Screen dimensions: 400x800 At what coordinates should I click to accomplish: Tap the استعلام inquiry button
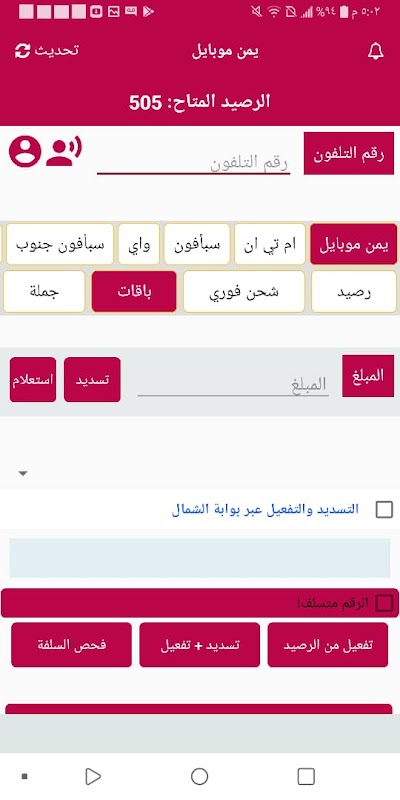click(33, 379)
